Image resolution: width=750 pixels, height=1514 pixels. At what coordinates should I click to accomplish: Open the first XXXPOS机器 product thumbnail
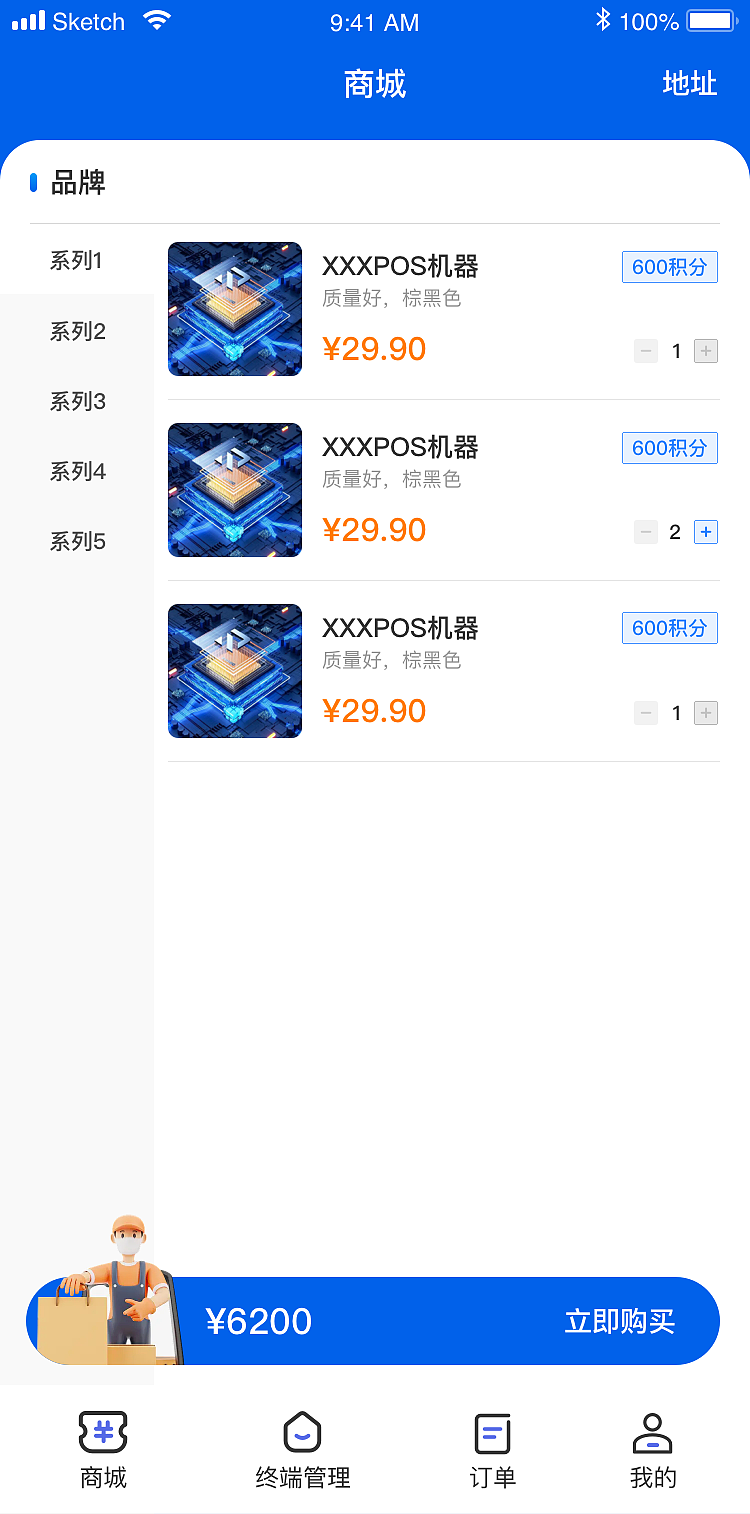(234, 308)
